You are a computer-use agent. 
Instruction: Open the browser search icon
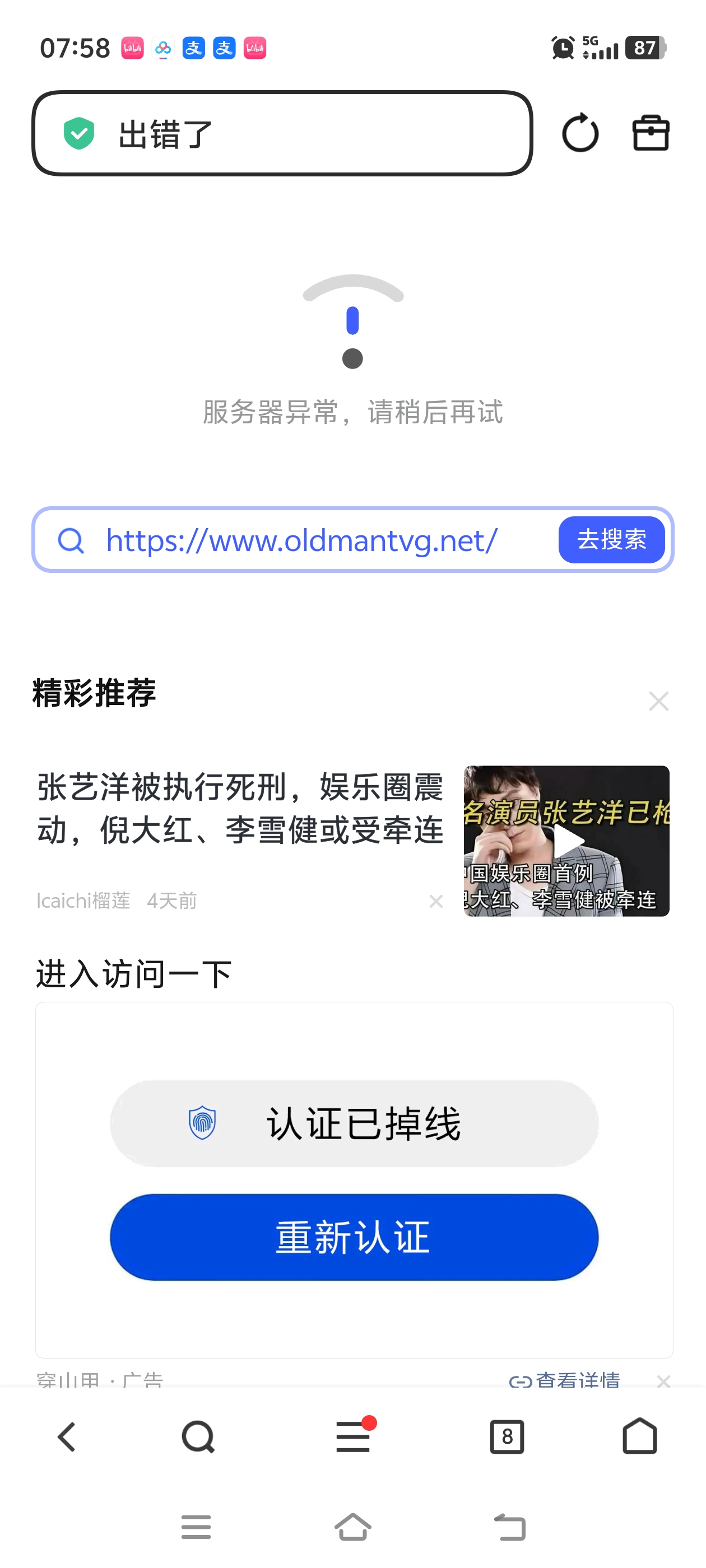(x=198, y=1437)
